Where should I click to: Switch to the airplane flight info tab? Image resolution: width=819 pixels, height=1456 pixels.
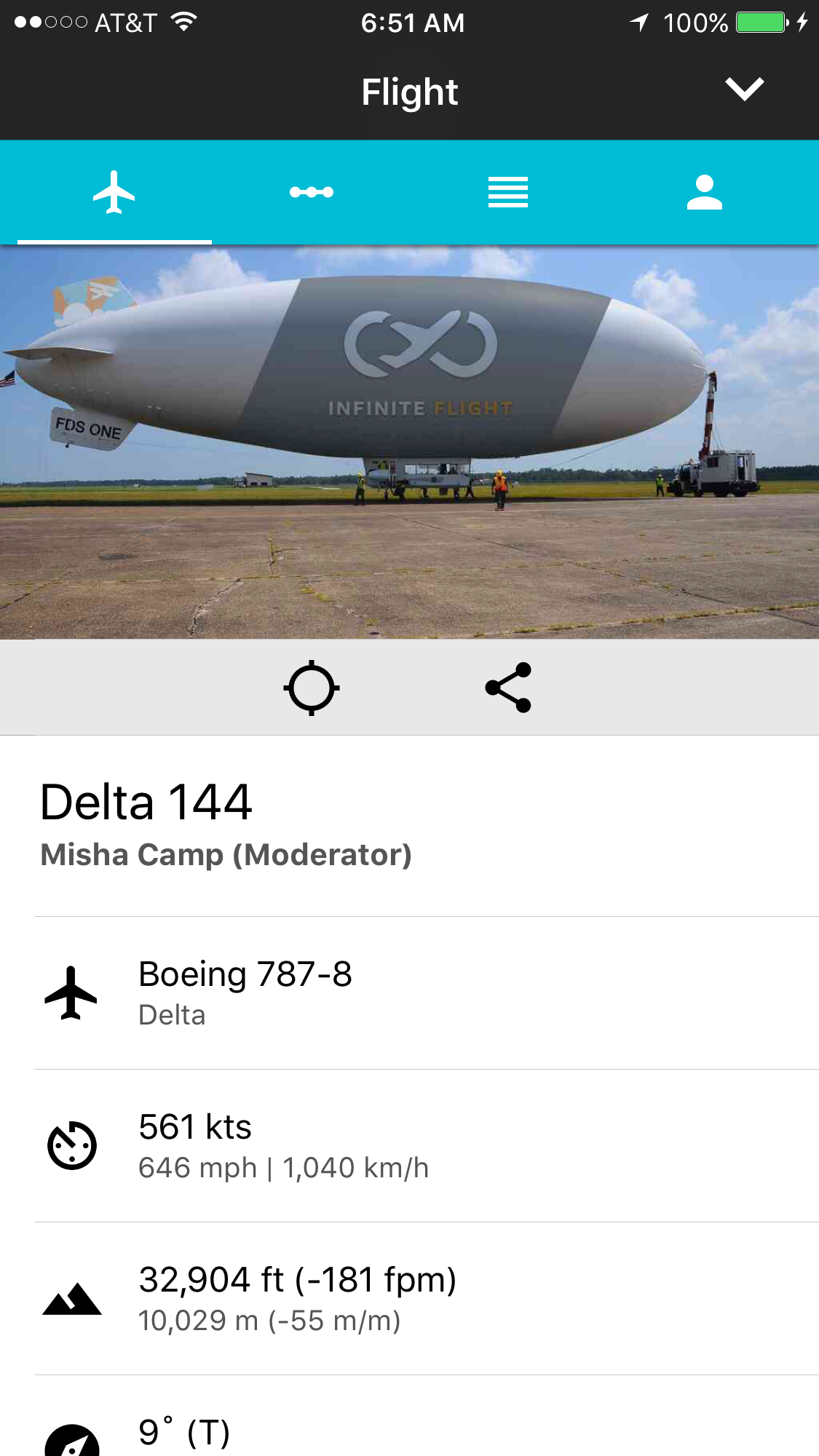(114, 193)
